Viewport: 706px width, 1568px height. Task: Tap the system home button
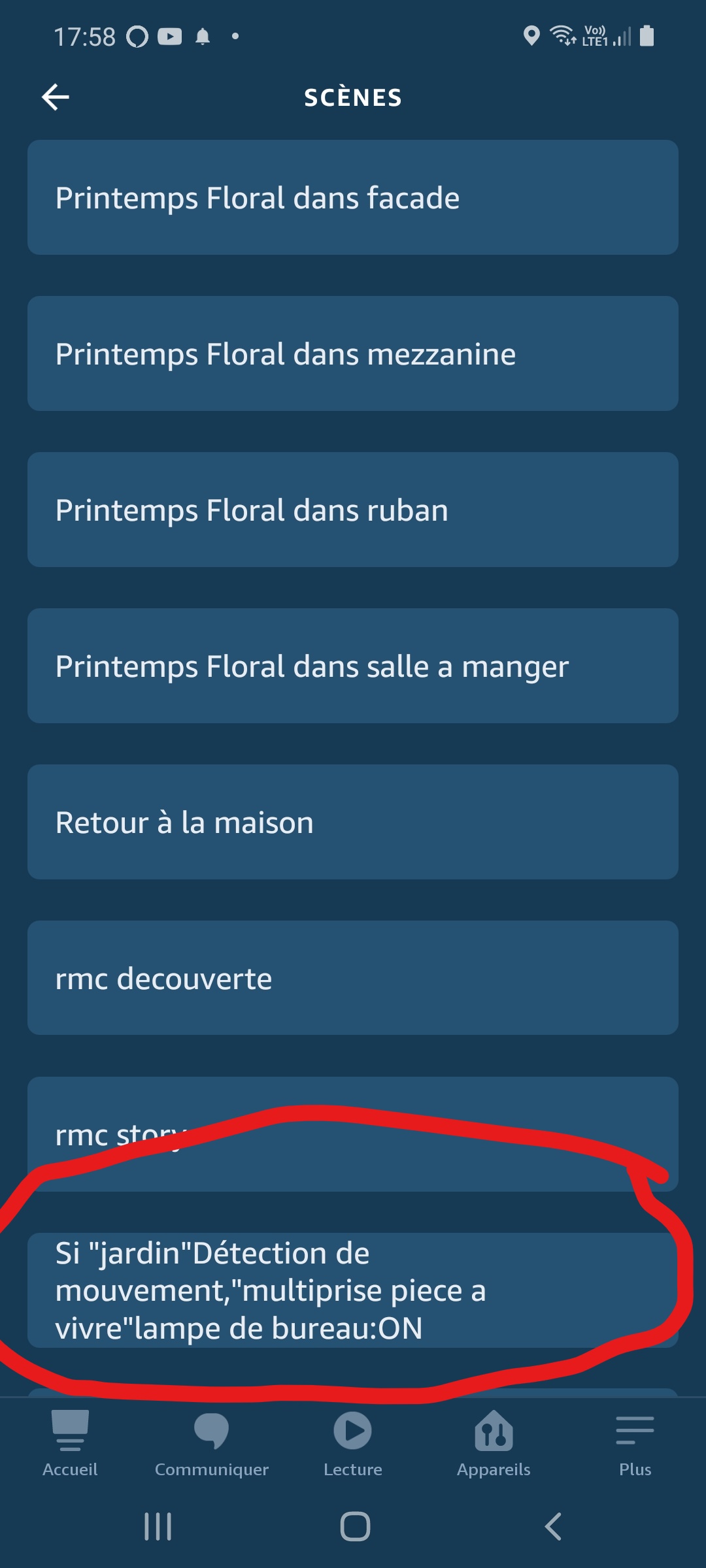coord(355,1527)
